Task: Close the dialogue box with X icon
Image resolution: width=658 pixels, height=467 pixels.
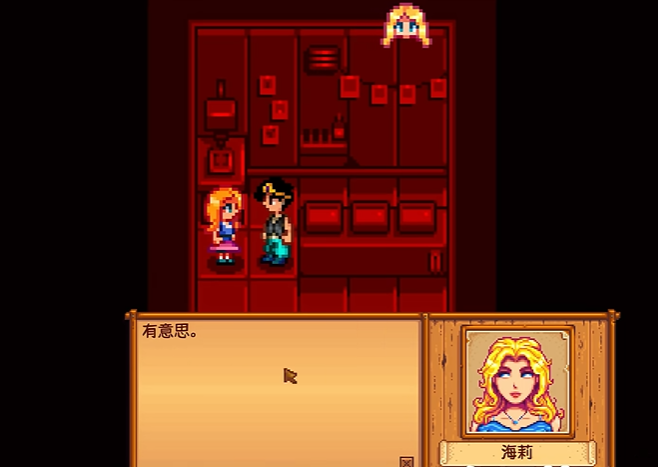Action: 406,461
